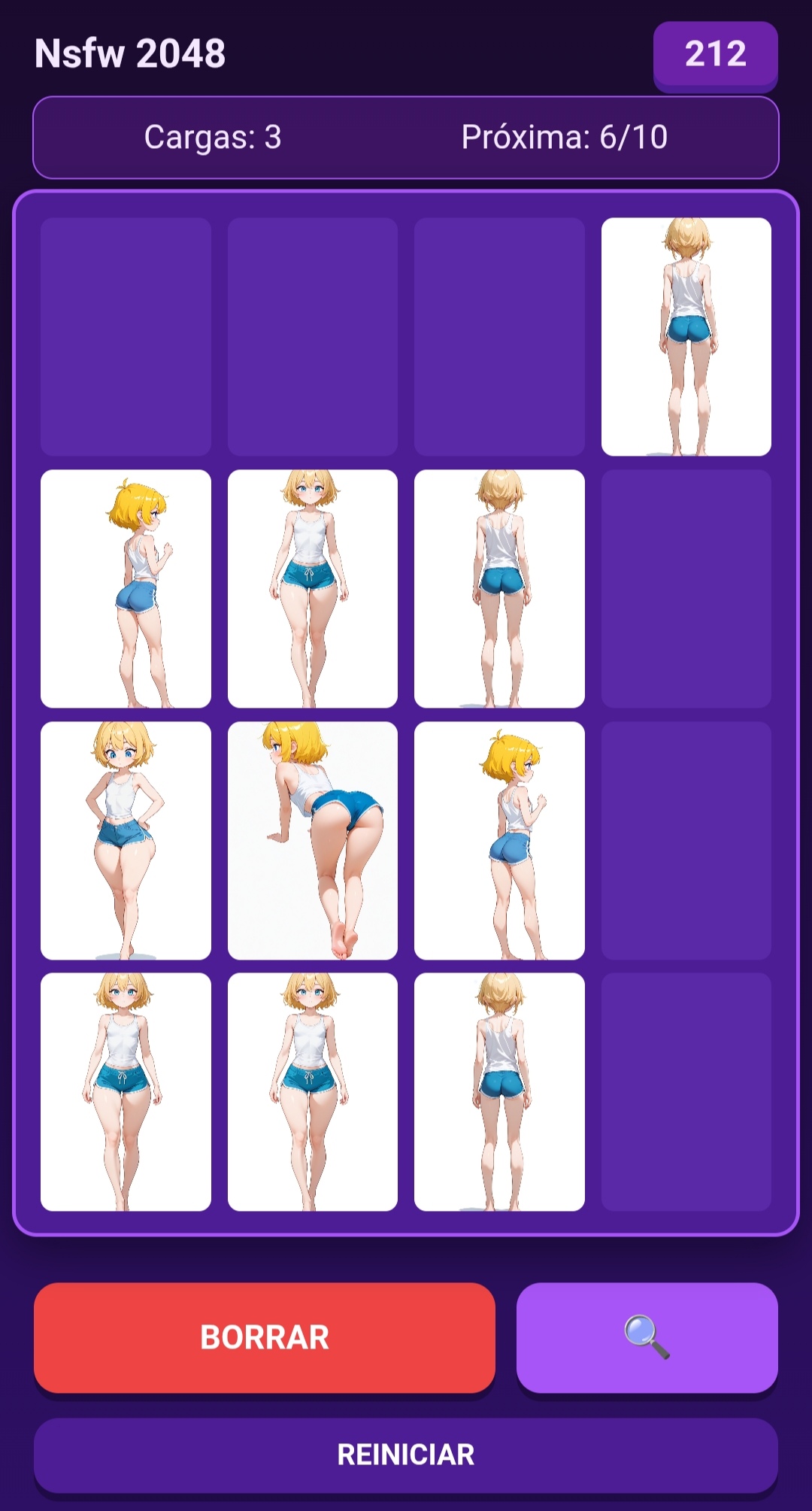The image size is (812, 1511).
Task: Tap the red BORRAR button
Action: click(x=264, y=1337)
